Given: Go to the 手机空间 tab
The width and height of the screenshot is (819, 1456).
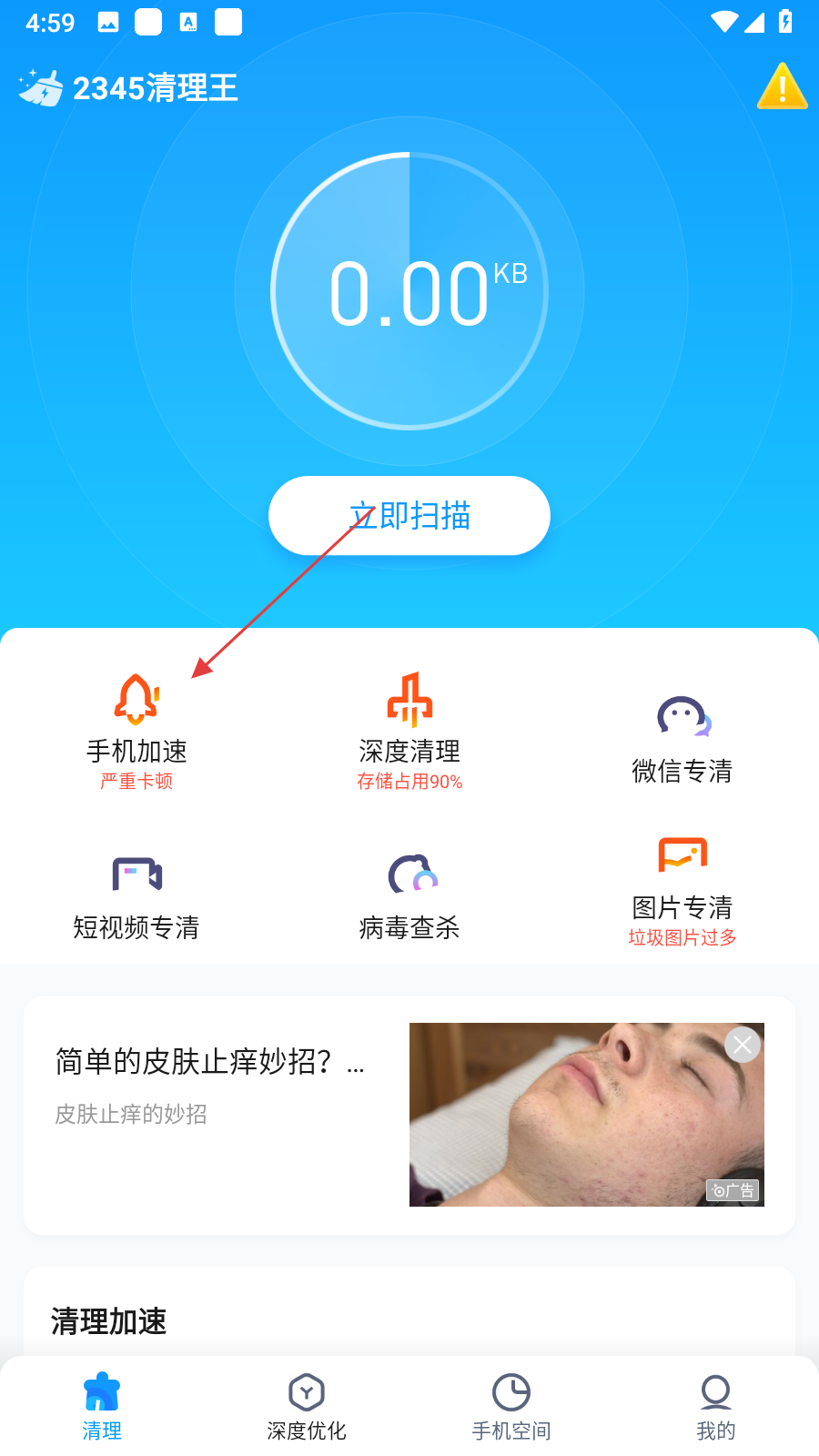Looking at the screenshot, I should tap(511, 1407).
